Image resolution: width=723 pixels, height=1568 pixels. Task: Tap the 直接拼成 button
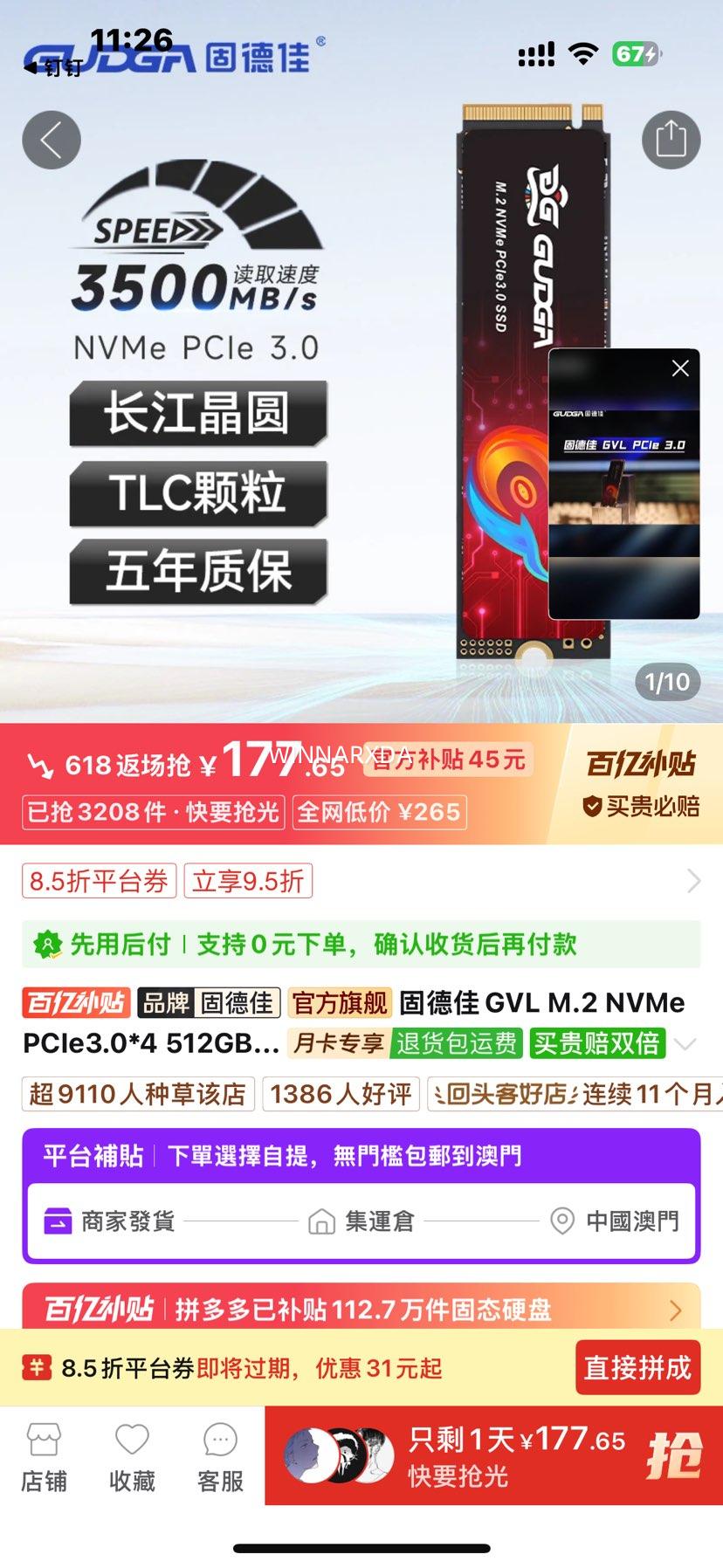tap(637, 1367)
